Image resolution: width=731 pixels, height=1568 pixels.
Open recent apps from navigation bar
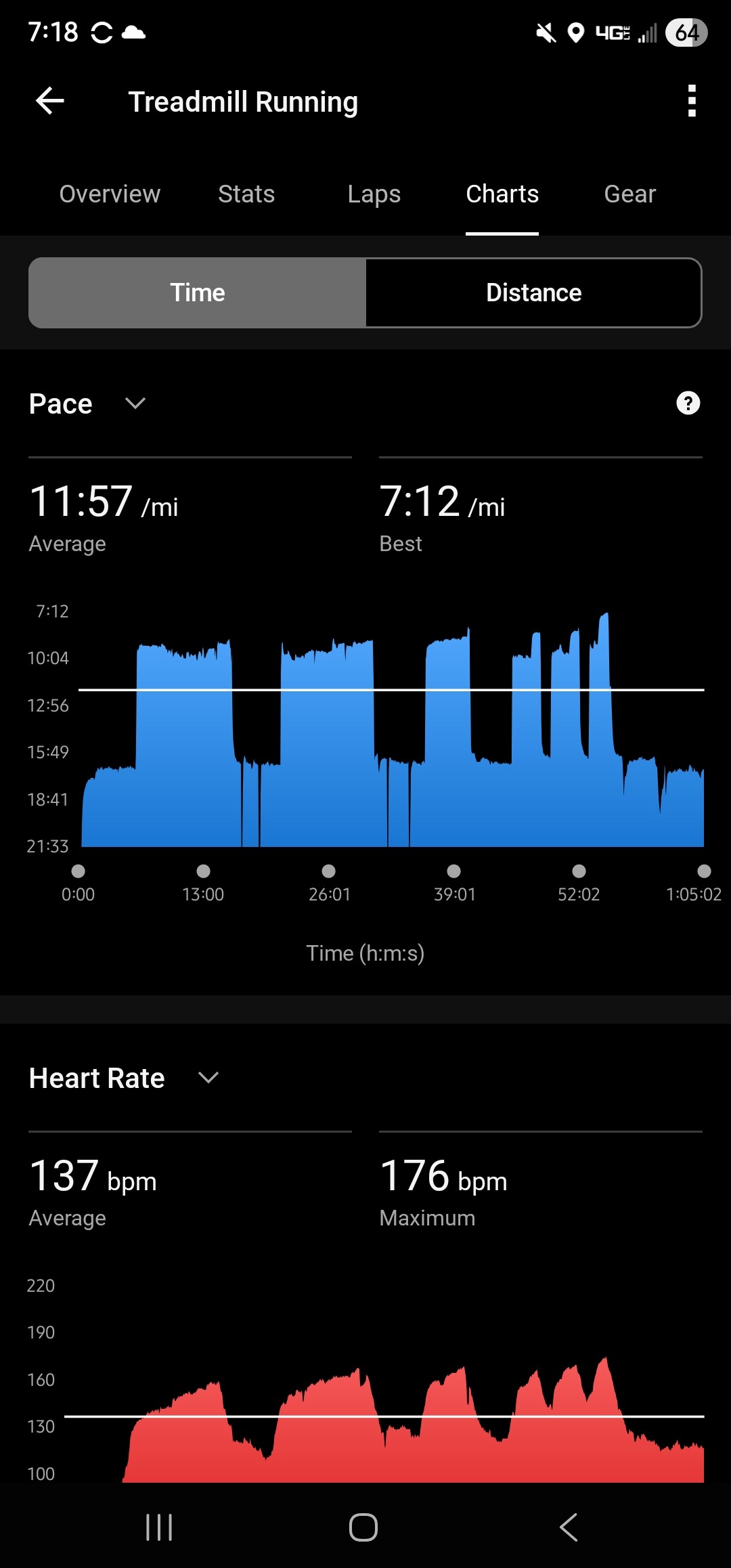pyautogui.click(x=159, y=1527)
